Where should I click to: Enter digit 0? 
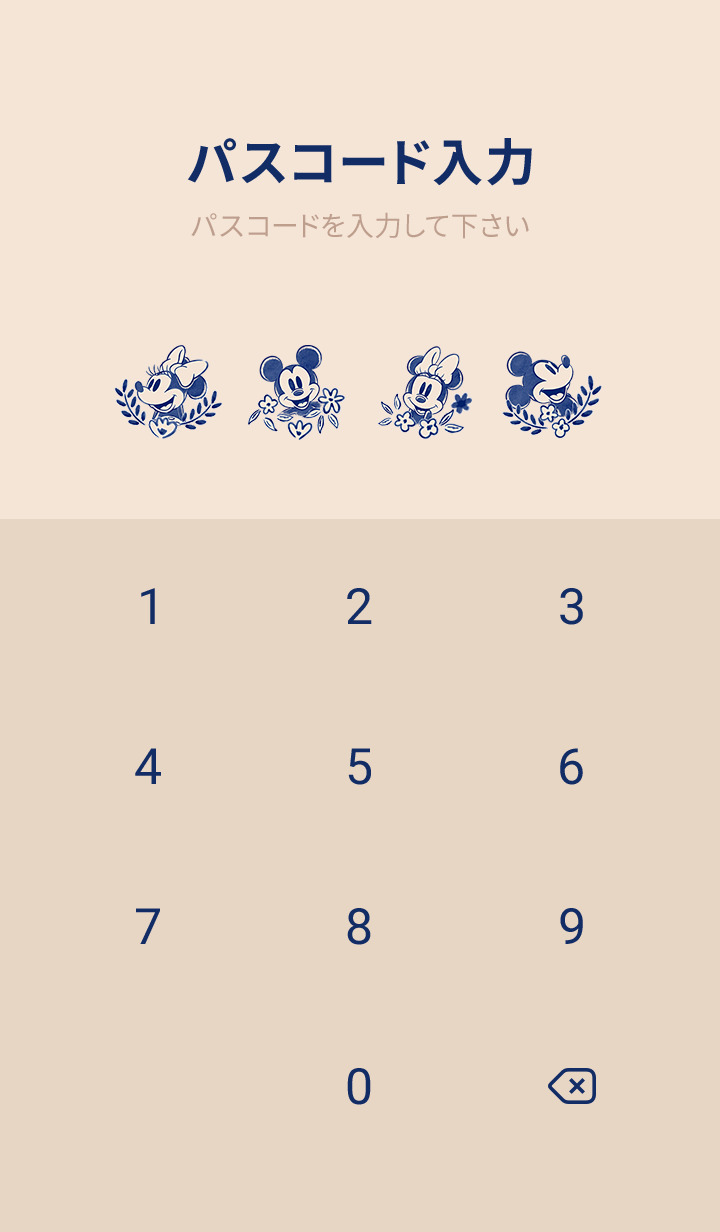click(359, 1087)
